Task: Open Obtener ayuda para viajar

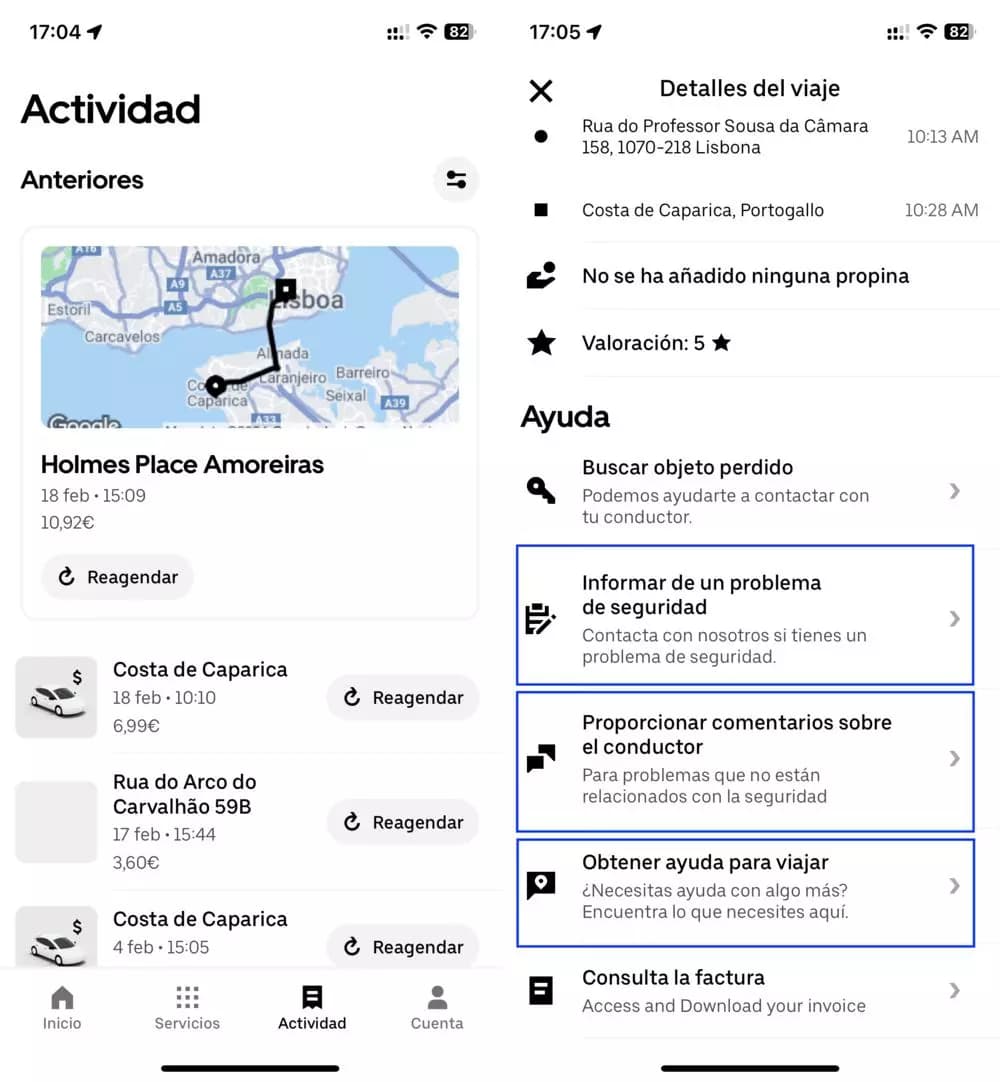Action: [x=745, y=886]
